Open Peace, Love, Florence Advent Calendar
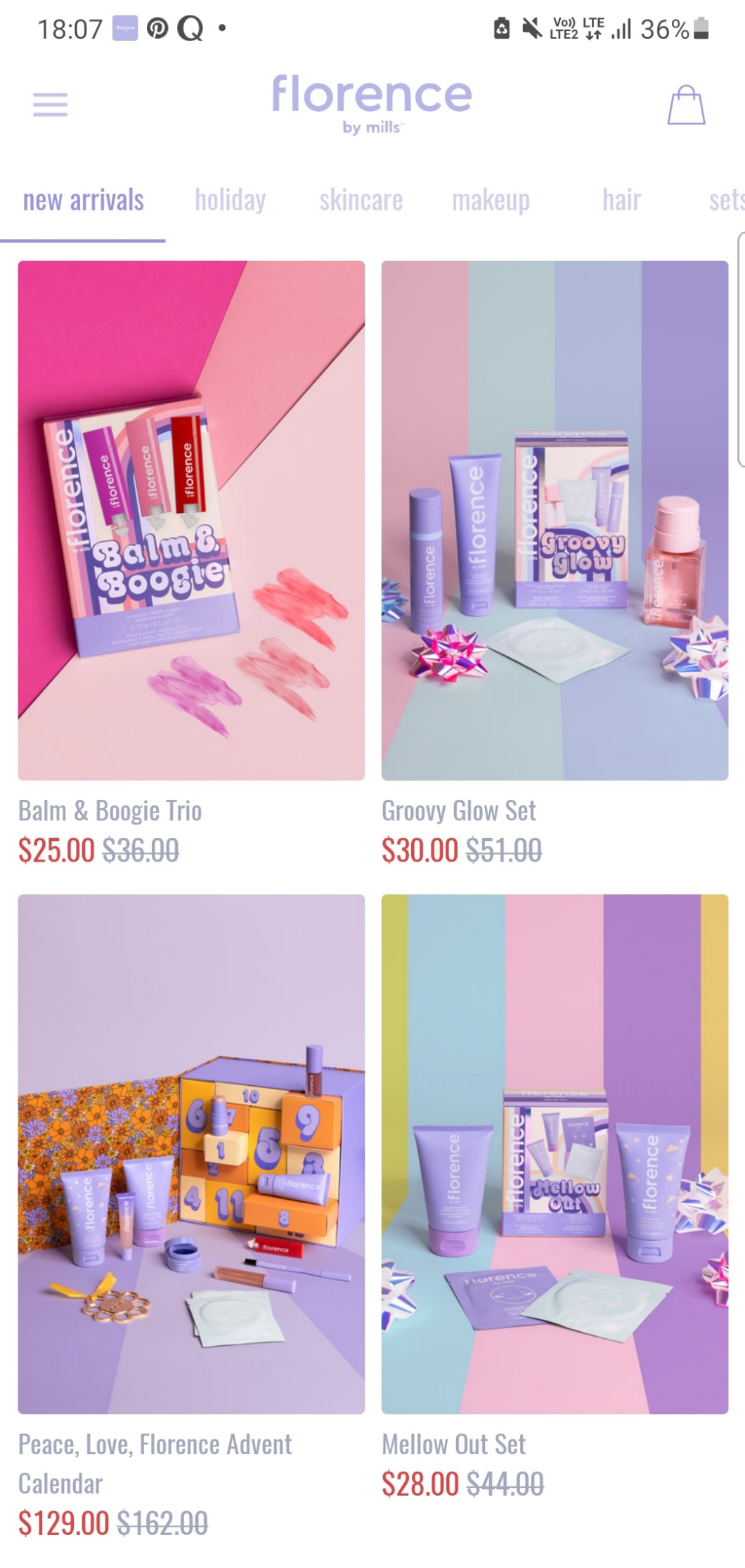This screenshot has width=745, height=1568. tap(191, 1153)
